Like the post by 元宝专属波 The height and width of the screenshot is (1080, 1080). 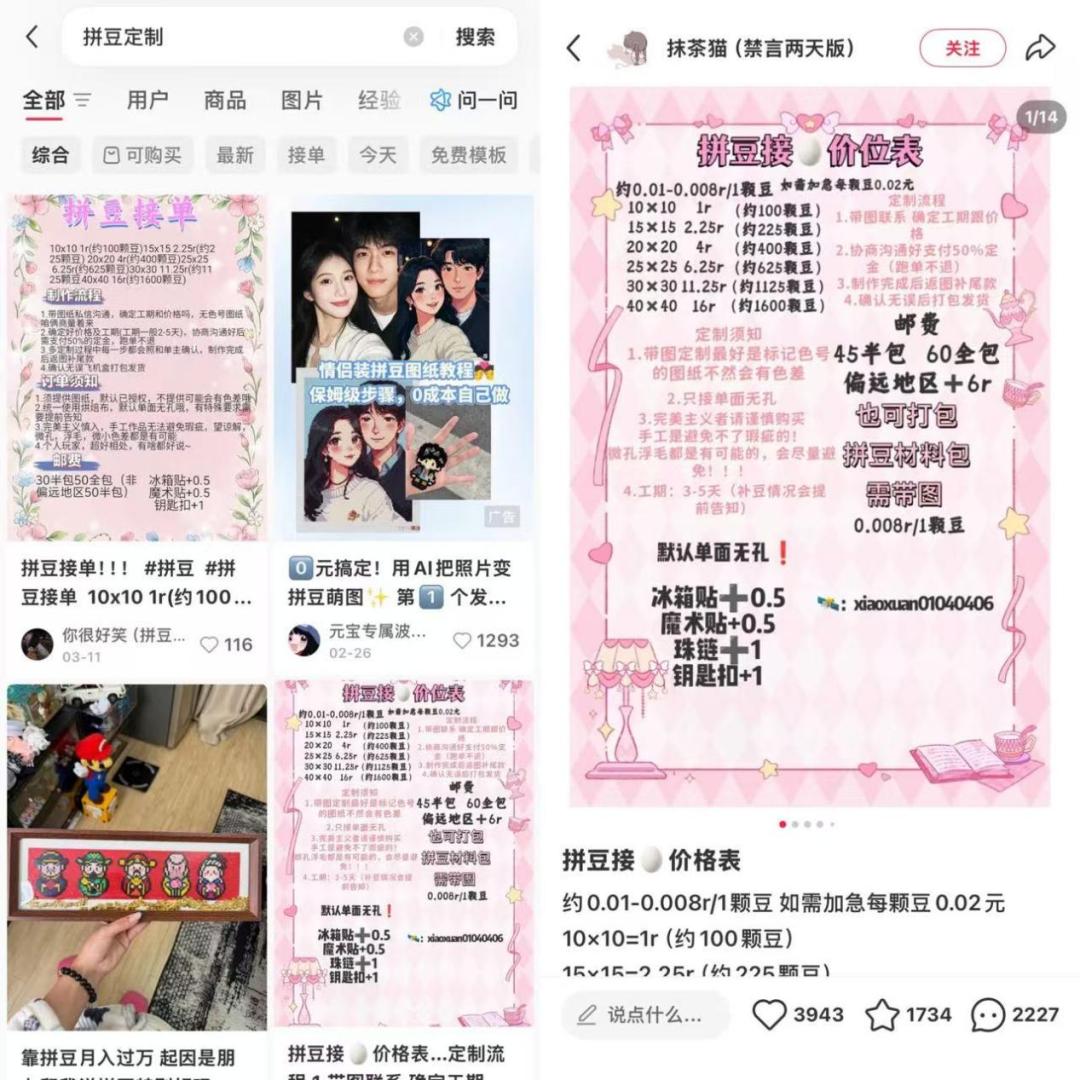click(463, 641)
